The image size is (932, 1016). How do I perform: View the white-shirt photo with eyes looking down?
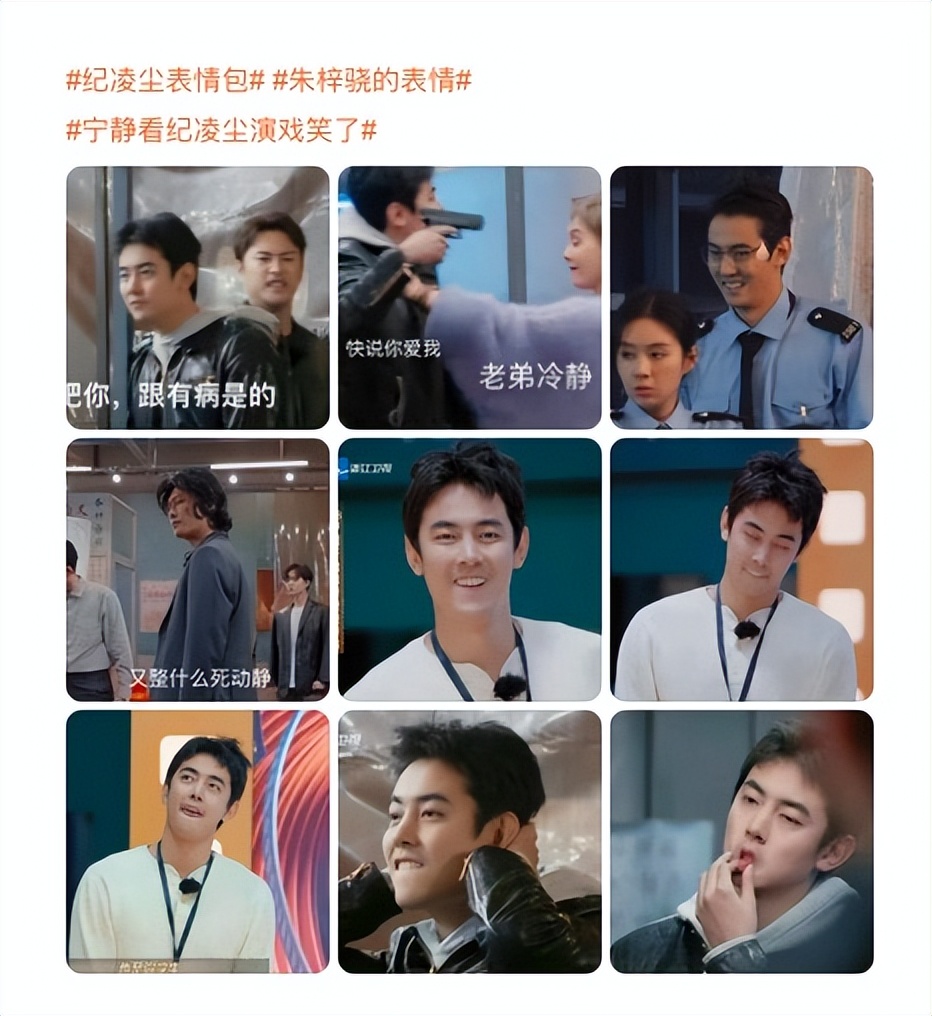tap(742, 570)
